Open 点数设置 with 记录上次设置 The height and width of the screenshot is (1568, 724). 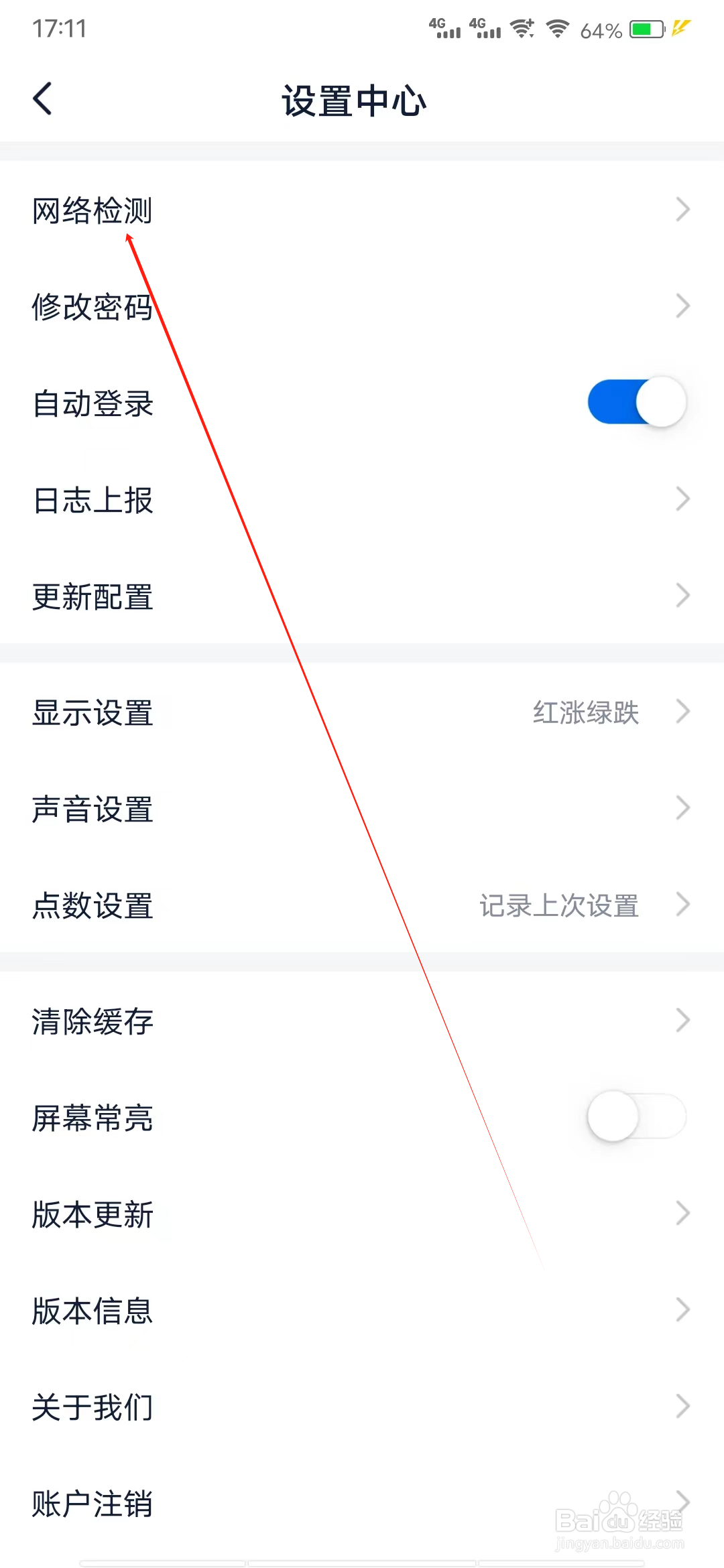93,906
